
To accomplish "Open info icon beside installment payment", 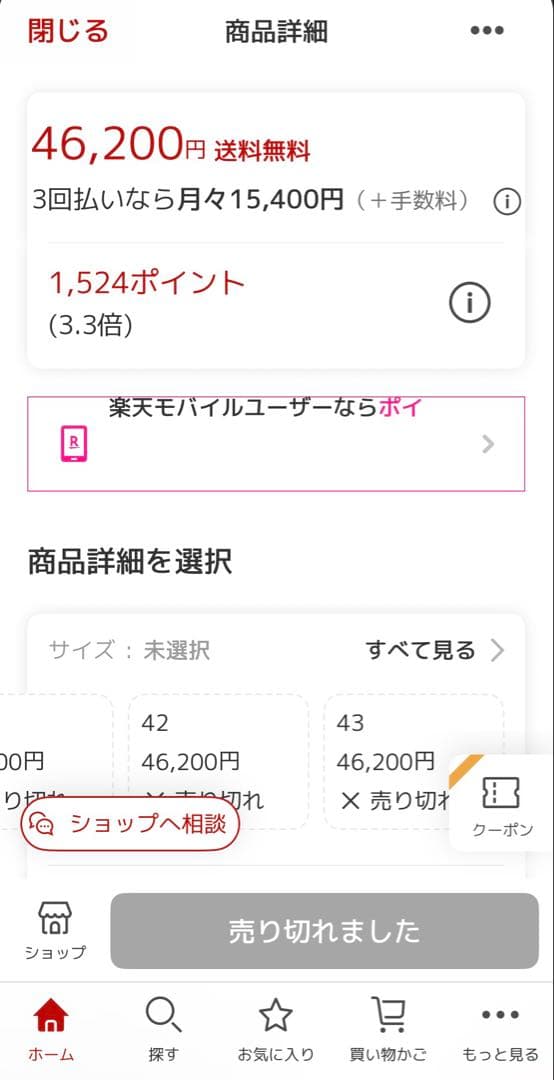I will click(506, 201).
